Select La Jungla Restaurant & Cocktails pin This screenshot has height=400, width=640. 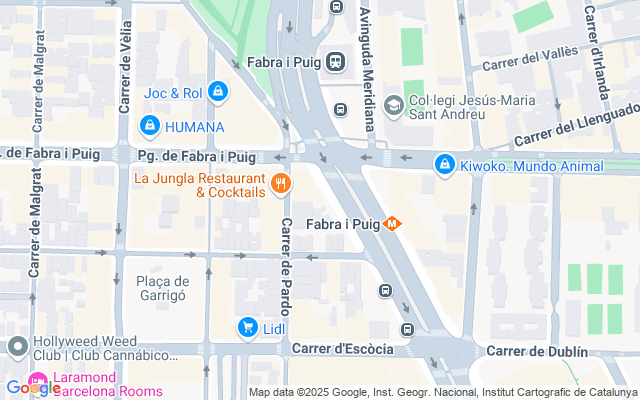coord(282,183)
